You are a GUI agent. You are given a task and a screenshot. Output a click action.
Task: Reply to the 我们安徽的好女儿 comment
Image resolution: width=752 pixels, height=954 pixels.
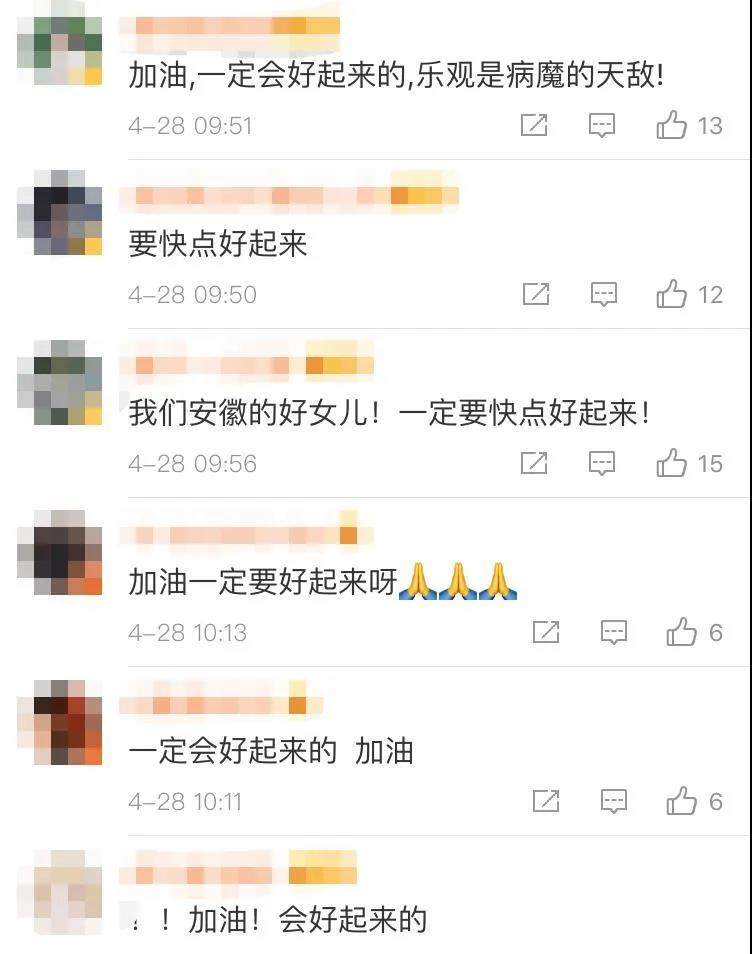coord(601,463)
